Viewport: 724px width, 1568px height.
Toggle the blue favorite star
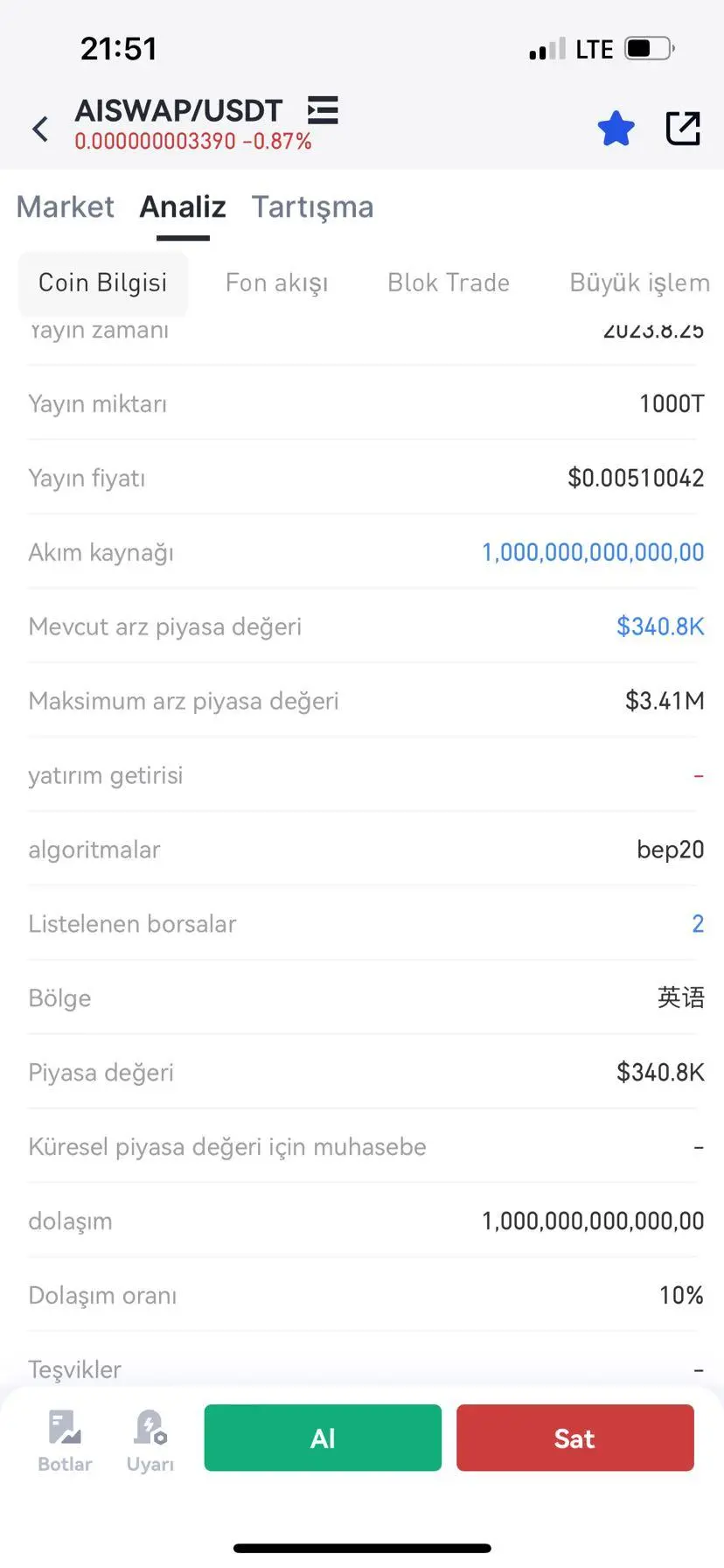[616, 129]
